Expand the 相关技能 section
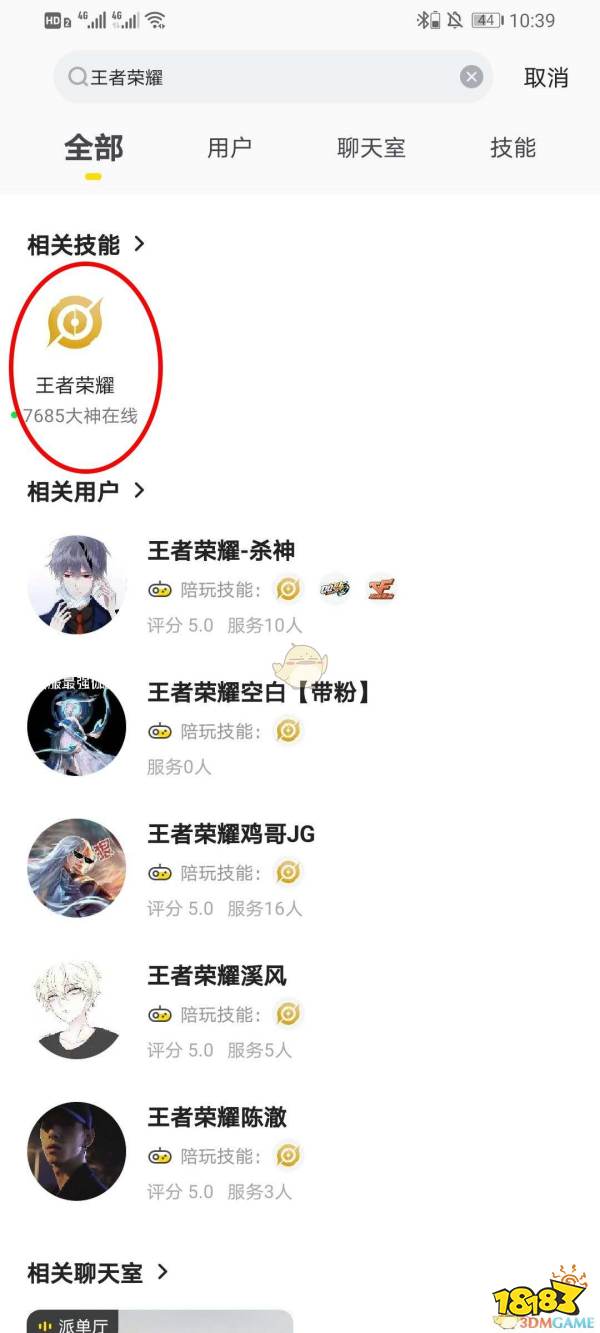 (x=87, y=244)
